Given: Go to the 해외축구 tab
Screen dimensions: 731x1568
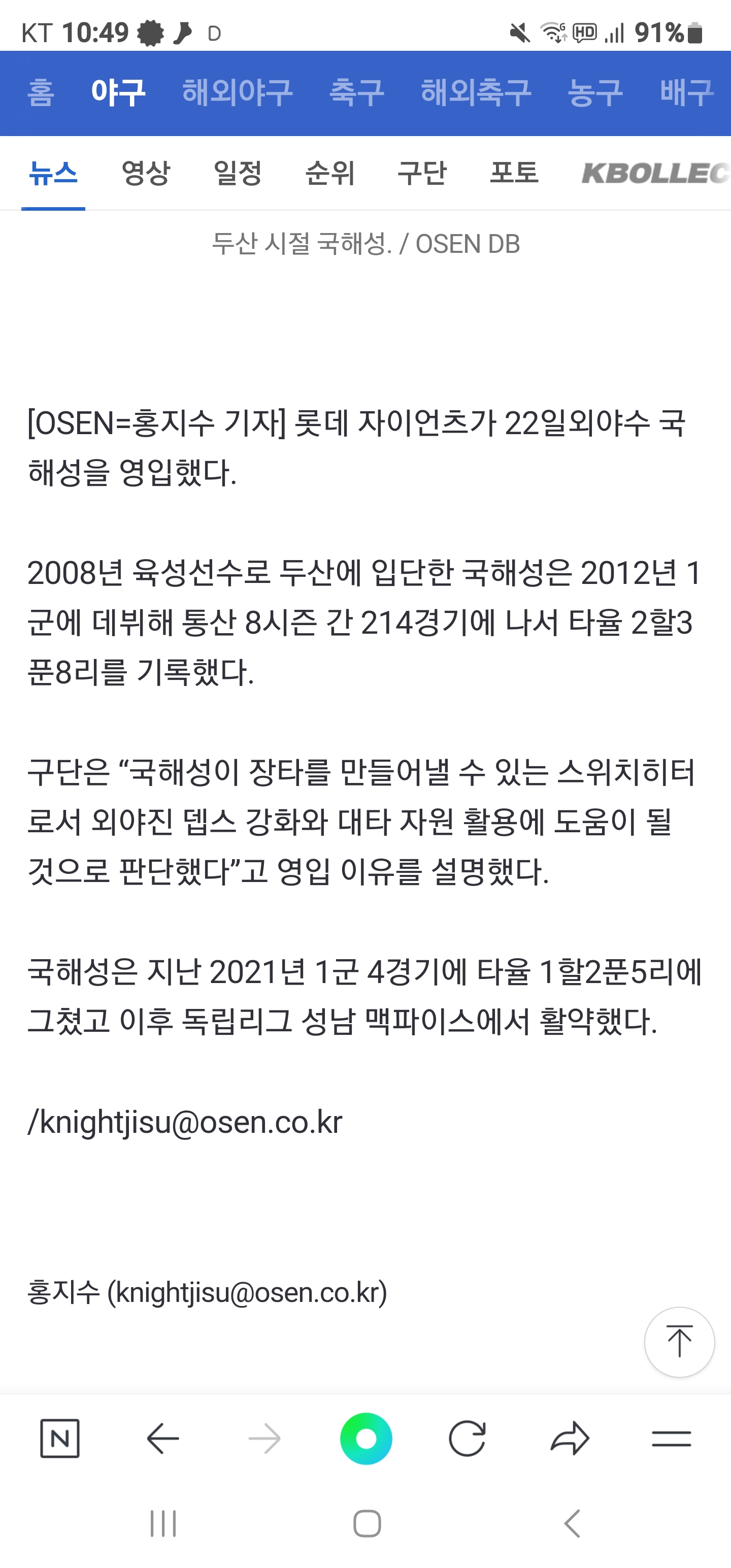Looking at the screenshot, I should click(x=476, y=93).
